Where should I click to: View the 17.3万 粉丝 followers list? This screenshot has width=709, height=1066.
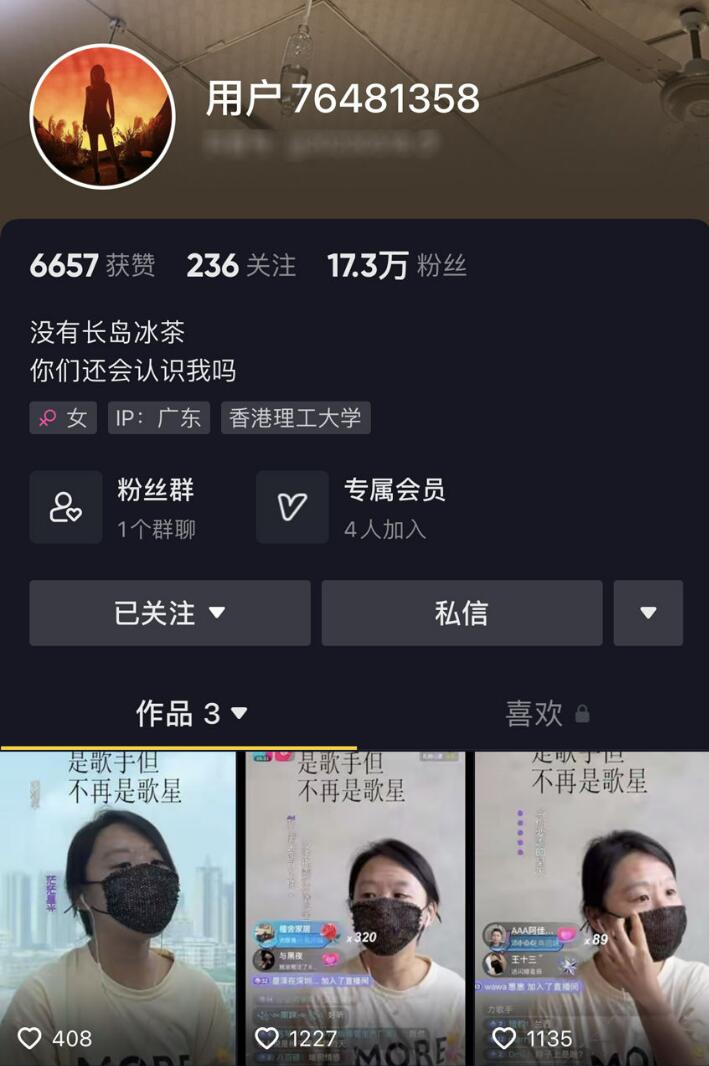coord(396,266)
